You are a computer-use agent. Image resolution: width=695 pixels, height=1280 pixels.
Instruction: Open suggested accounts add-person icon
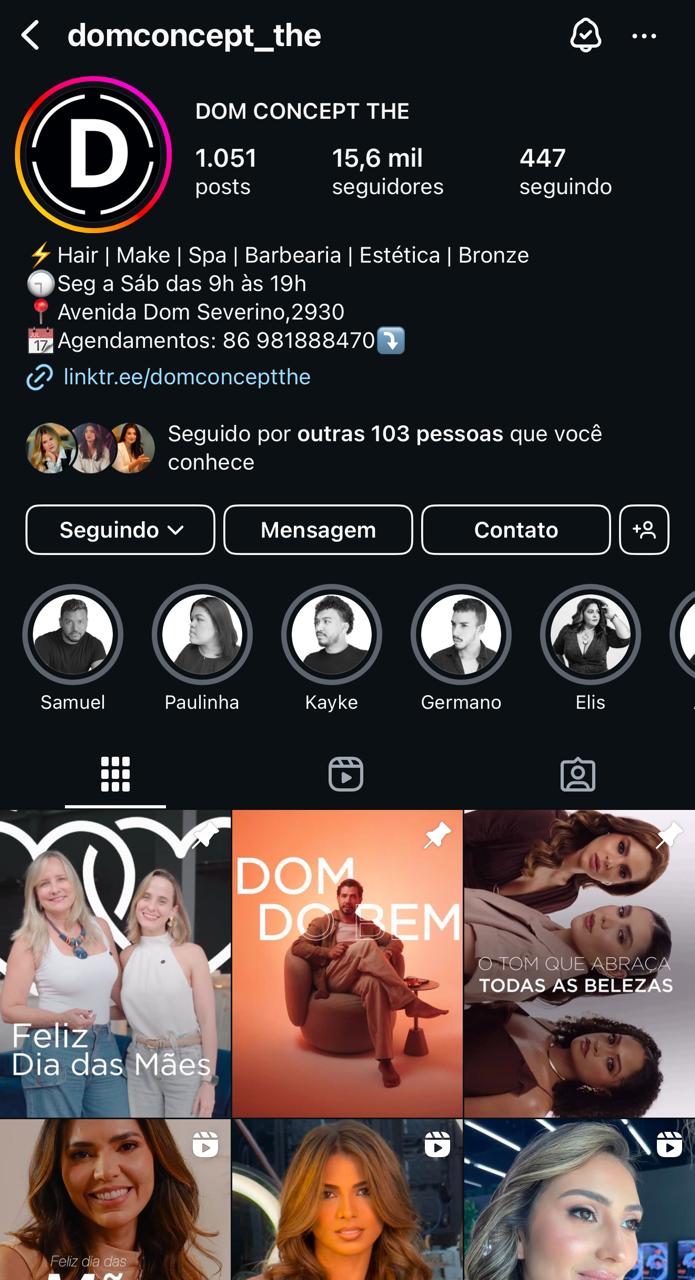[x=644, y=530]
